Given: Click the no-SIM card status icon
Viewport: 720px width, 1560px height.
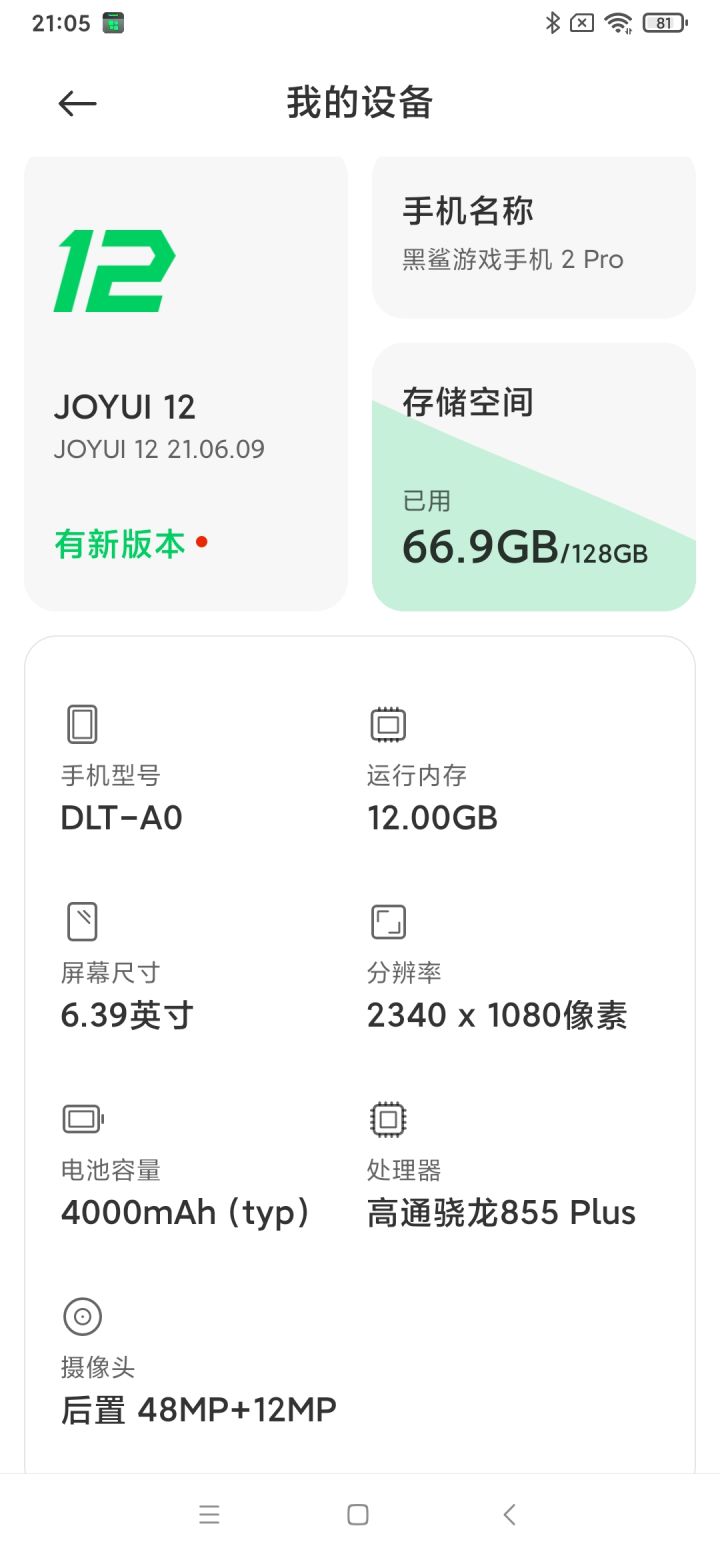Looking at the screenshot, I should 584,22.
